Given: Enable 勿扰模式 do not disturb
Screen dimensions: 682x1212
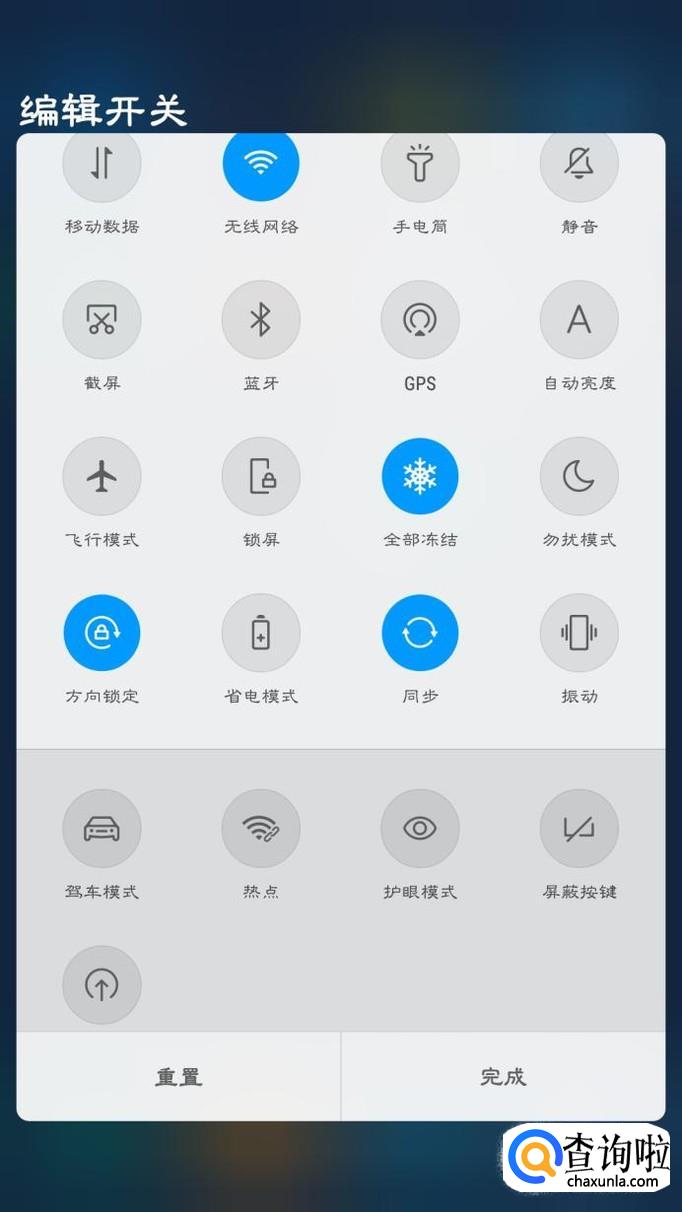Looking at the screenshot, I should point(579,476).
